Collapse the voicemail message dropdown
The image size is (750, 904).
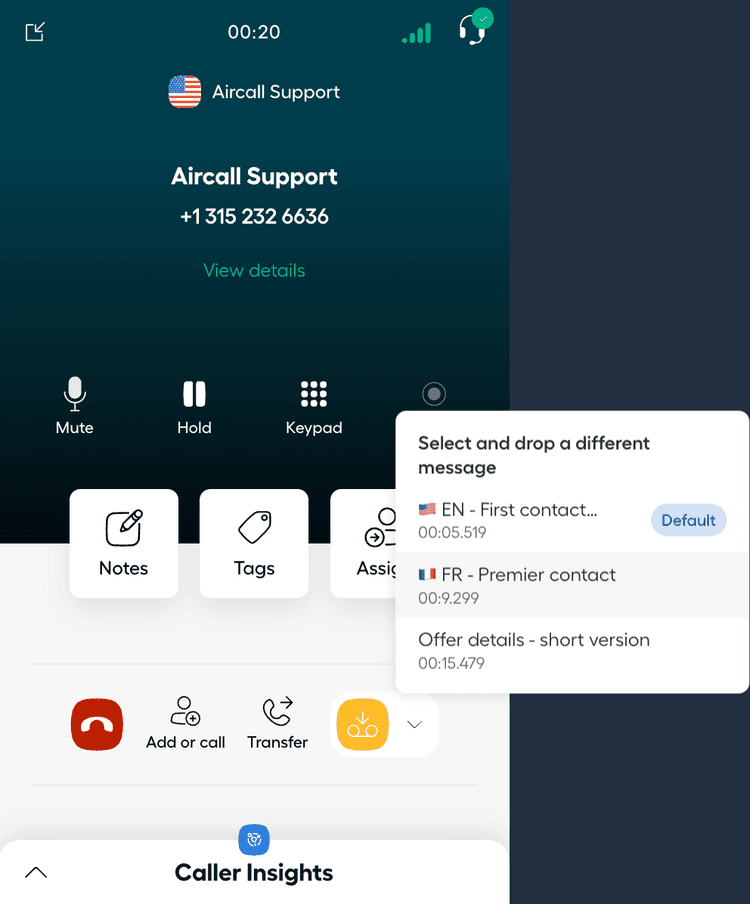(414, 725)
